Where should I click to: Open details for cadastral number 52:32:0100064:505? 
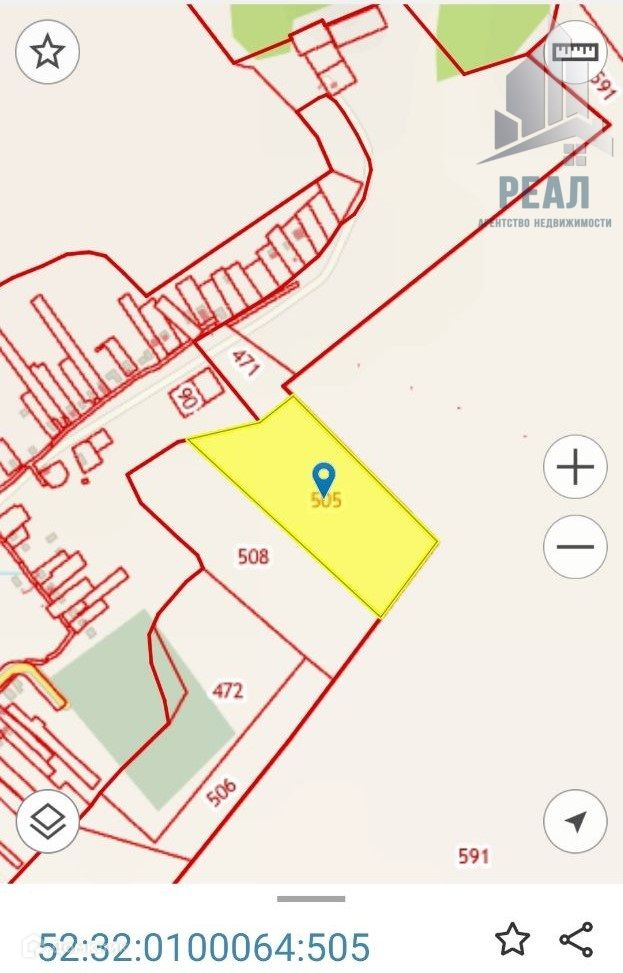(204, 946)
